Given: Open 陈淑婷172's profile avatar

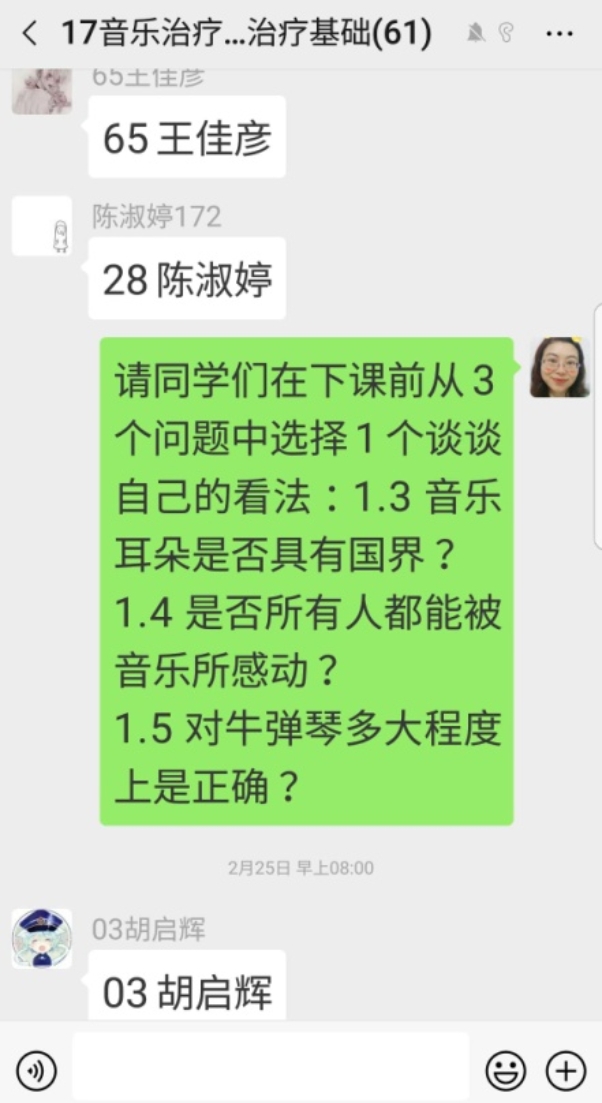Looking at the screenshot, I should coord(42,227).
